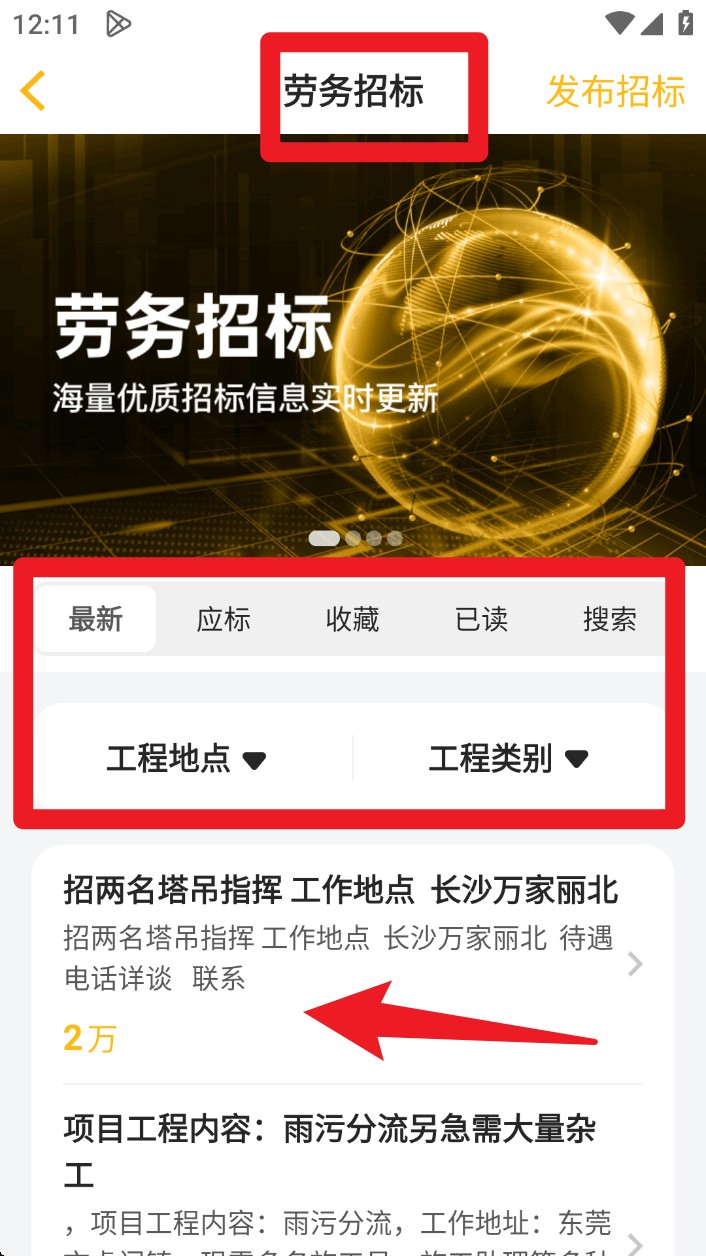This screenshot has width=706, height=1256.
Task: Open the 搜索 tab
Action: [609, 619]
